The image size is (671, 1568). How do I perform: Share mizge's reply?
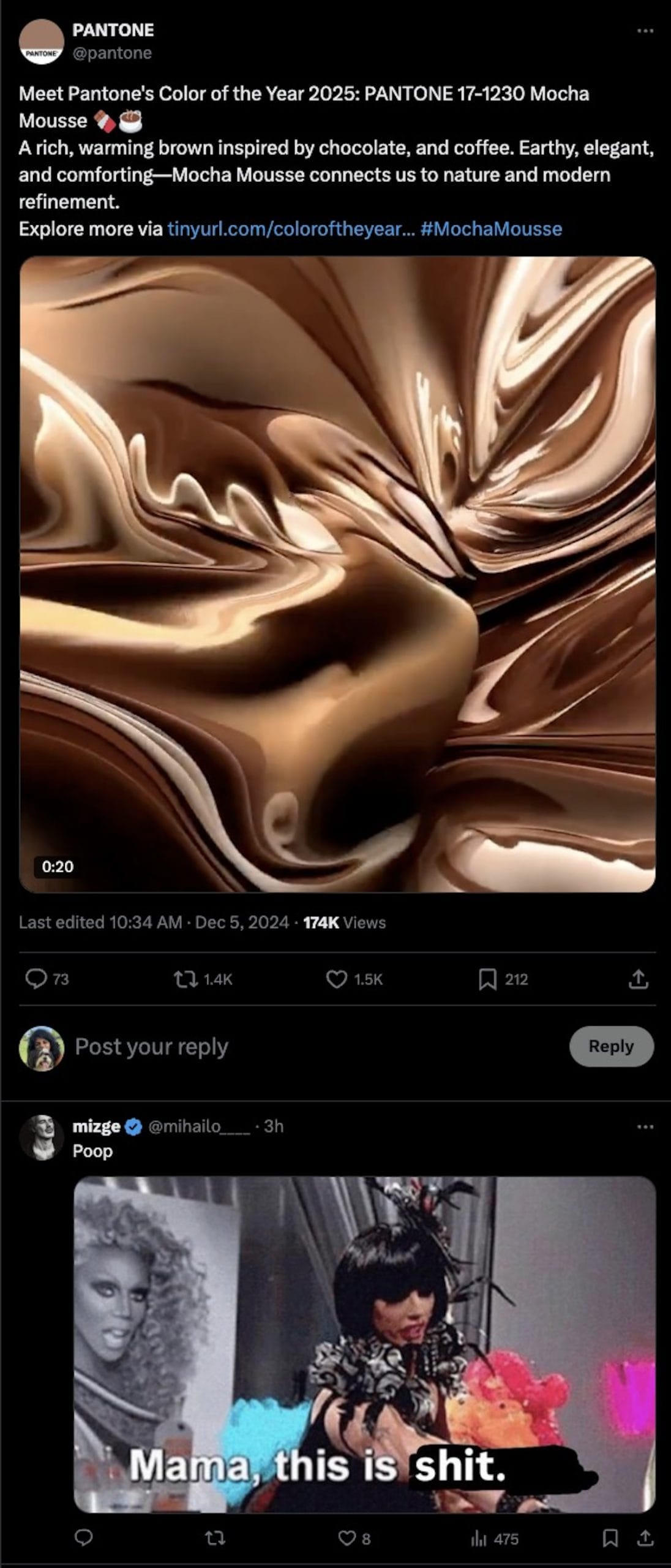pos(645,1537)
